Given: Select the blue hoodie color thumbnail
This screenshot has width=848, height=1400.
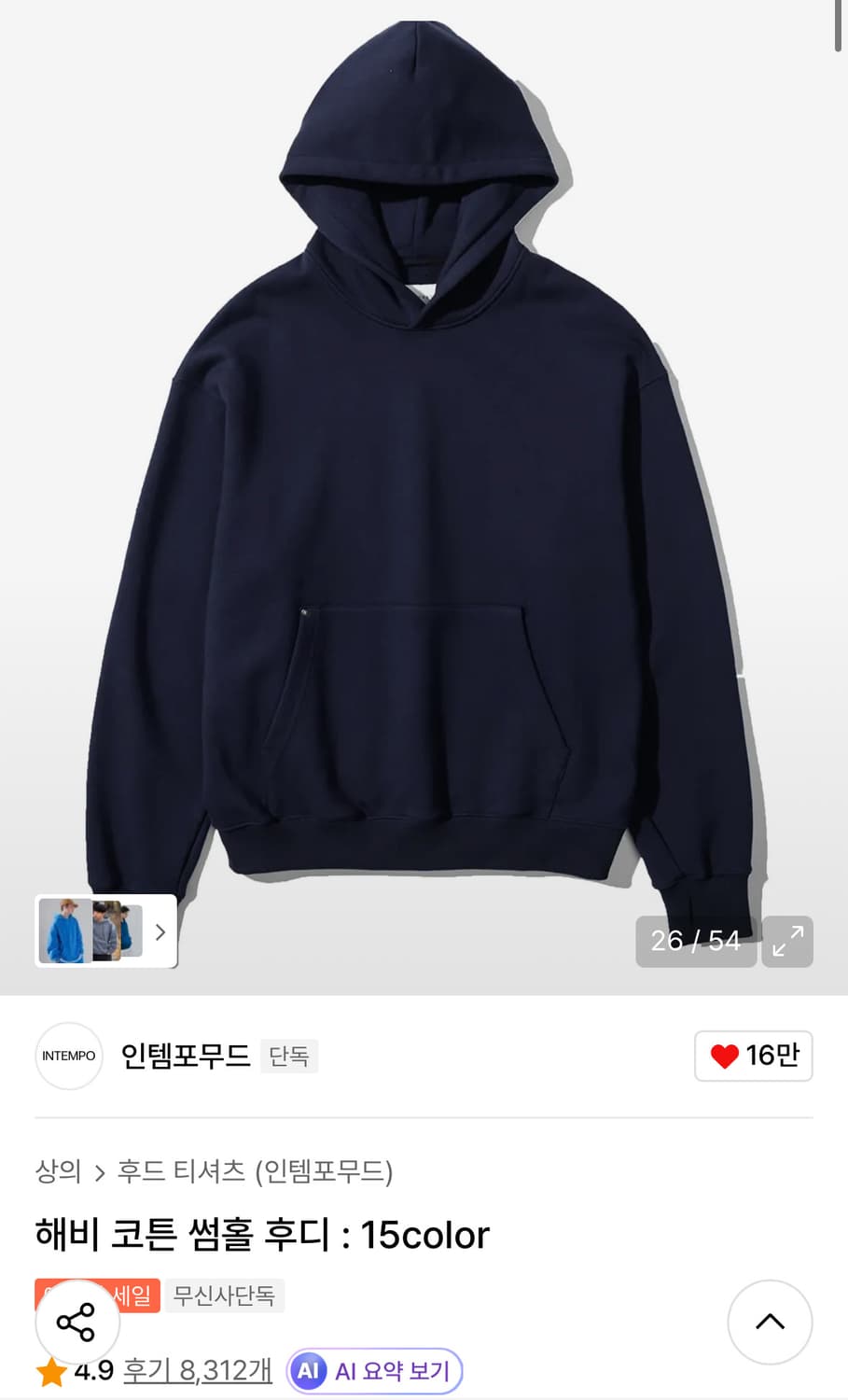Looking at the screenshot, I should tap(63, 931).
